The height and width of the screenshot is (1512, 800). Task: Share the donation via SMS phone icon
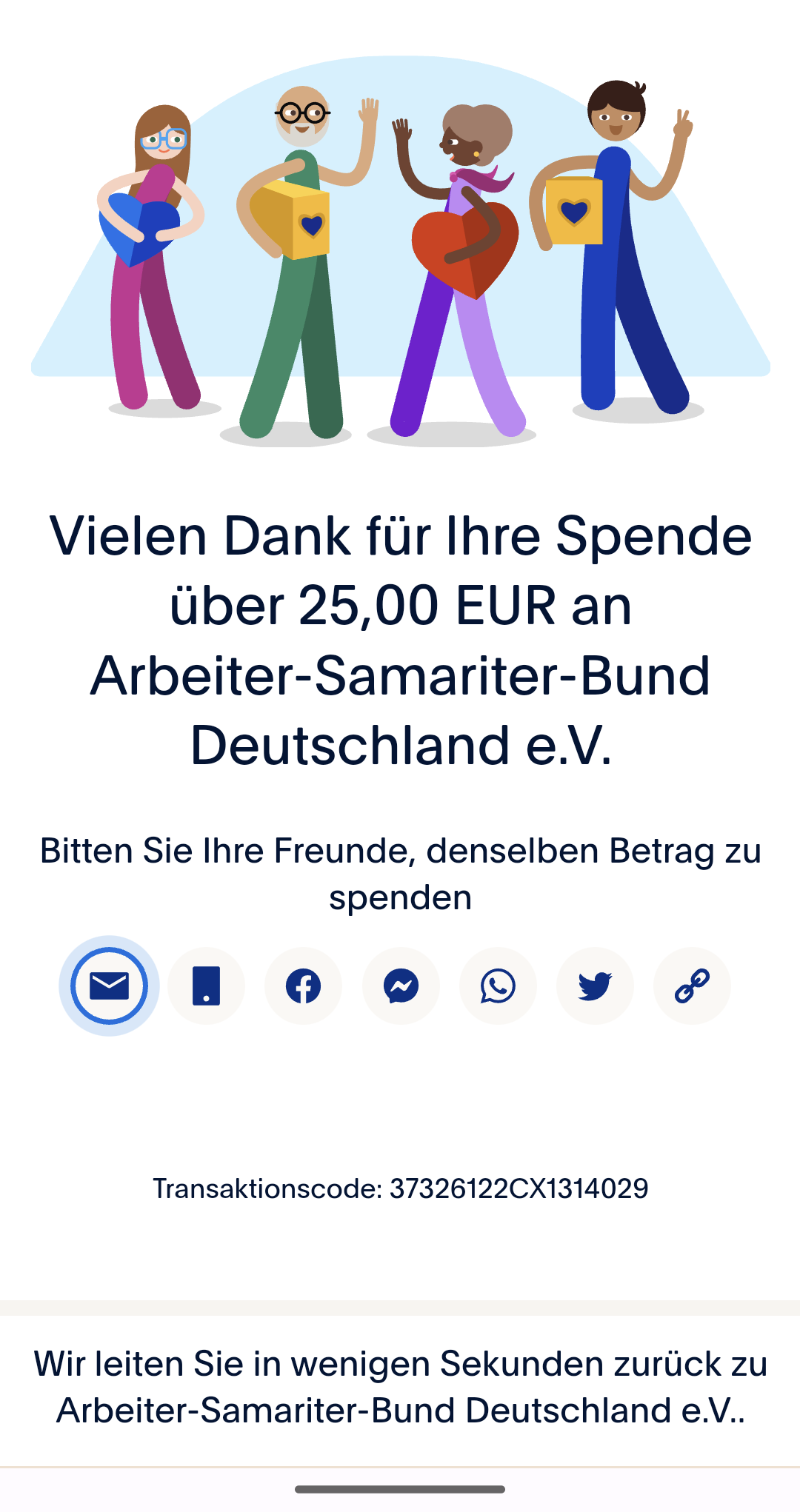click(207, 986)
